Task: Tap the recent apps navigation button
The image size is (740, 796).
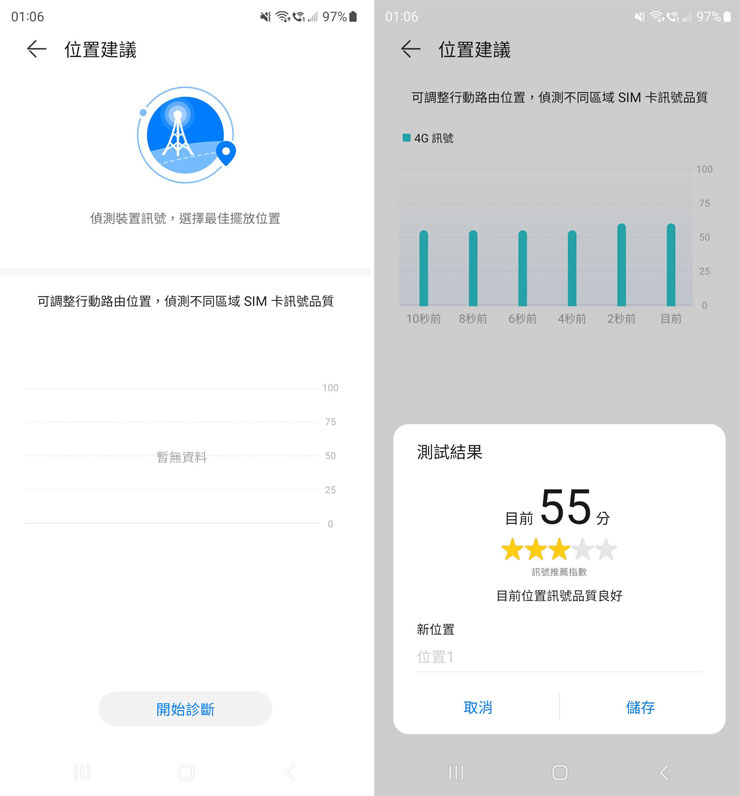Action: click(x=83, y=772)
